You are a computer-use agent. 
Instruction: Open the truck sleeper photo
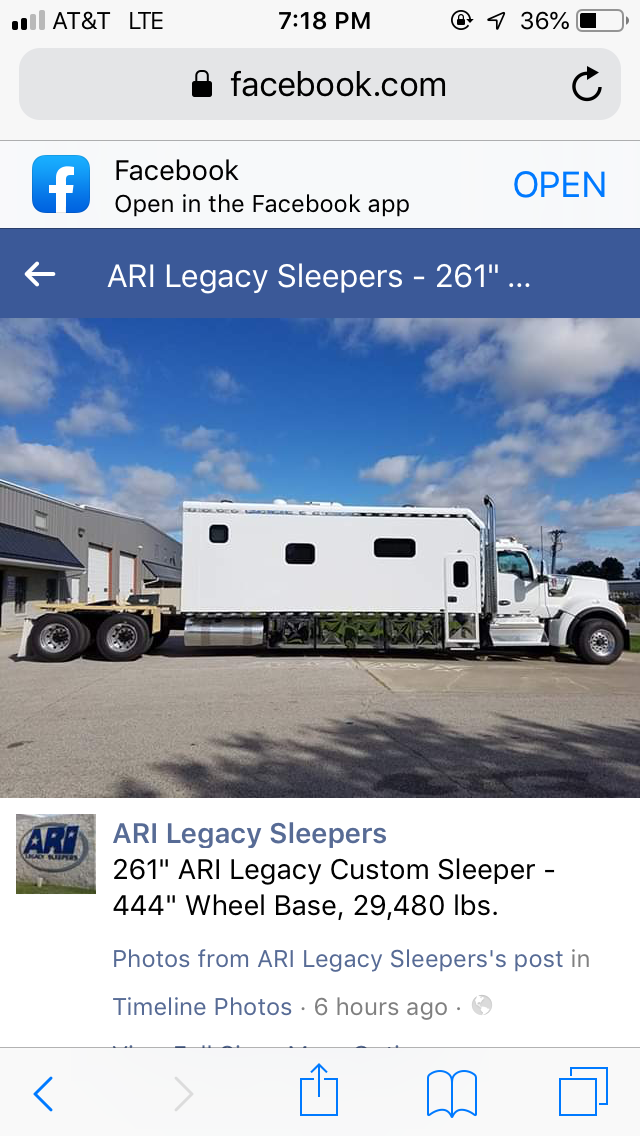(x=320, y=557)
